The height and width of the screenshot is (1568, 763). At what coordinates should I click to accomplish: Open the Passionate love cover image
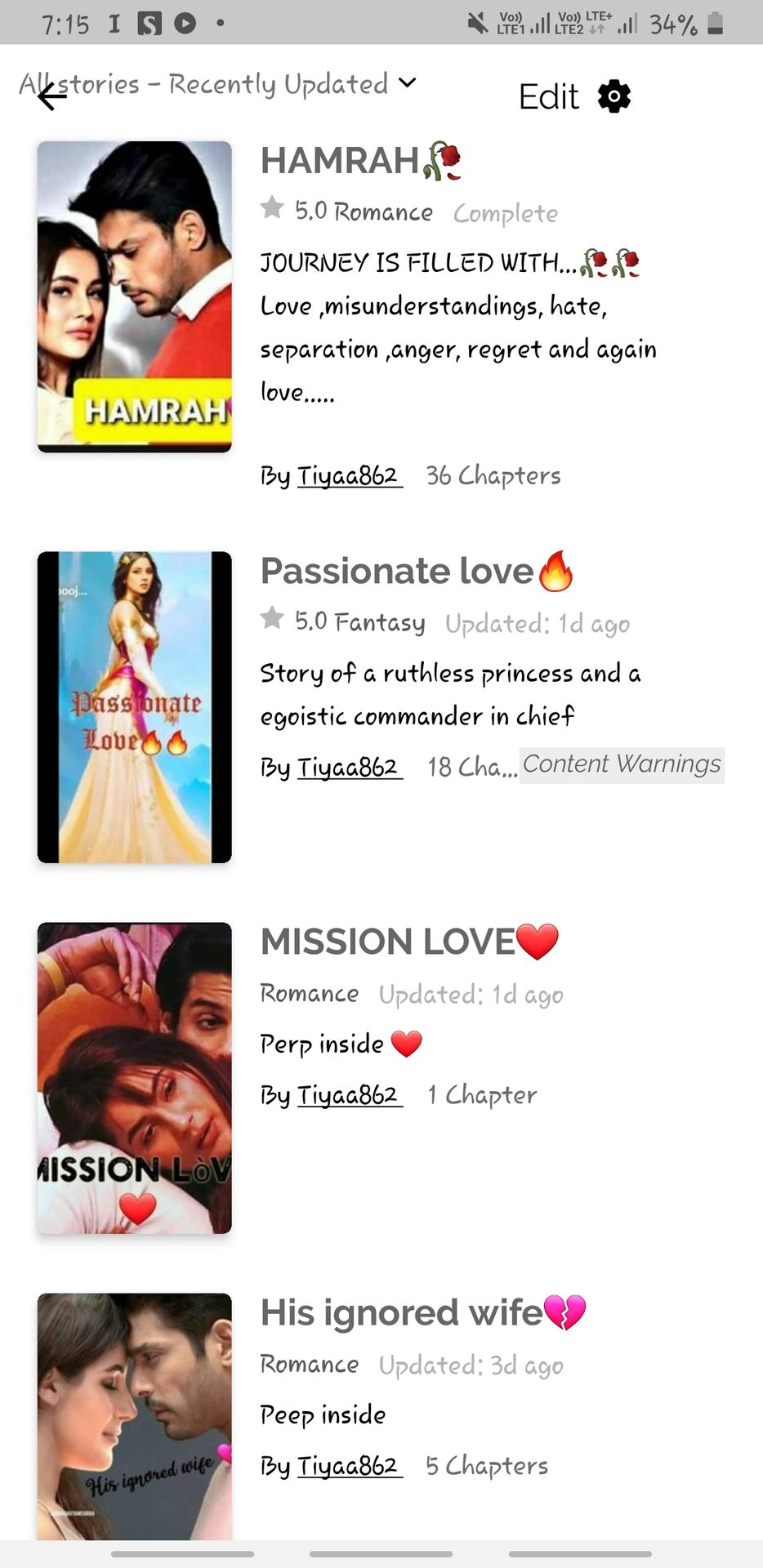(x=135, y=707)
